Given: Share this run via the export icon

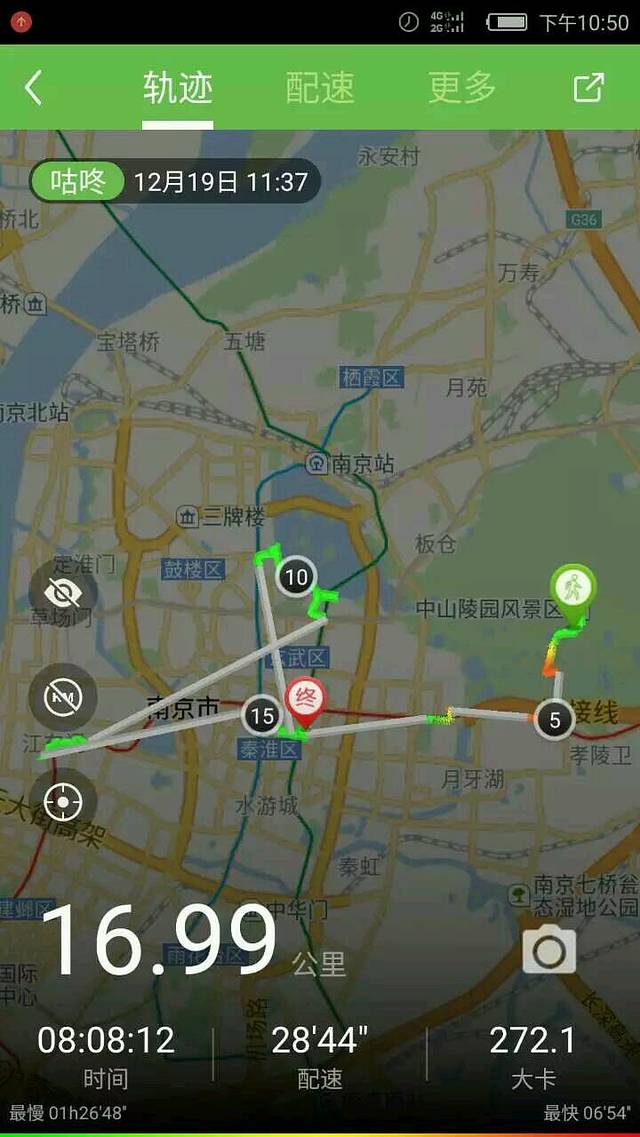Looking at the screenshot, I should (x=588, y=88).
